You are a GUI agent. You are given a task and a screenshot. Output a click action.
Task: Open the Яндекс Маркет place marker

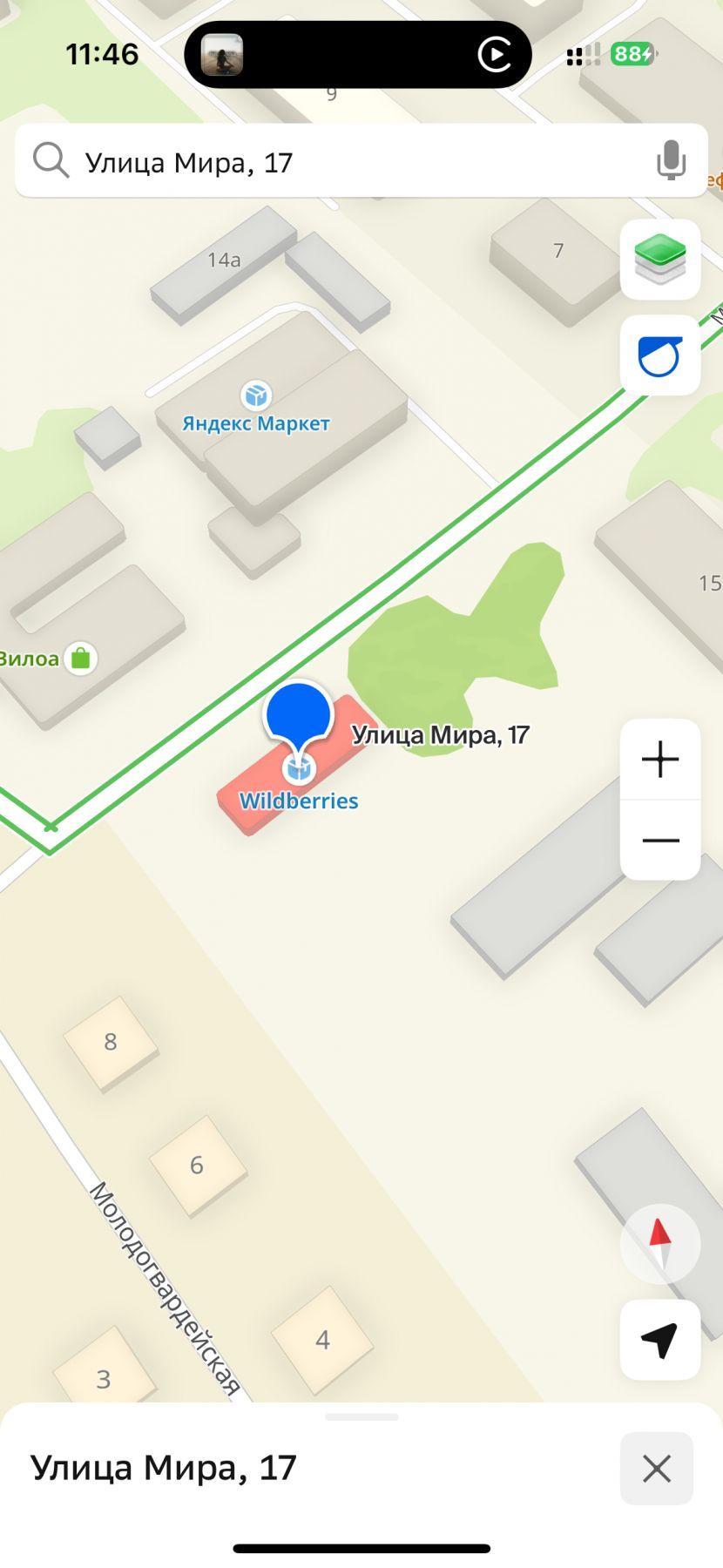click(x=256, y=396)
